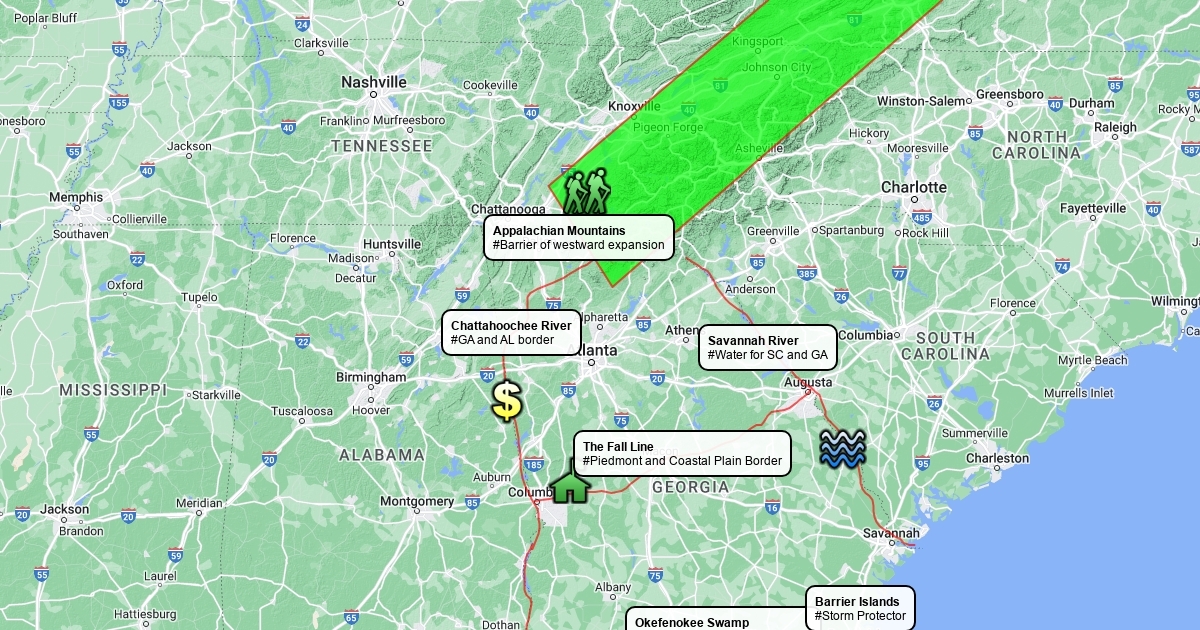The image size is (1200, 630).
Task: Tap the blue waves marker near Augusta
Action: pos(842,449)
